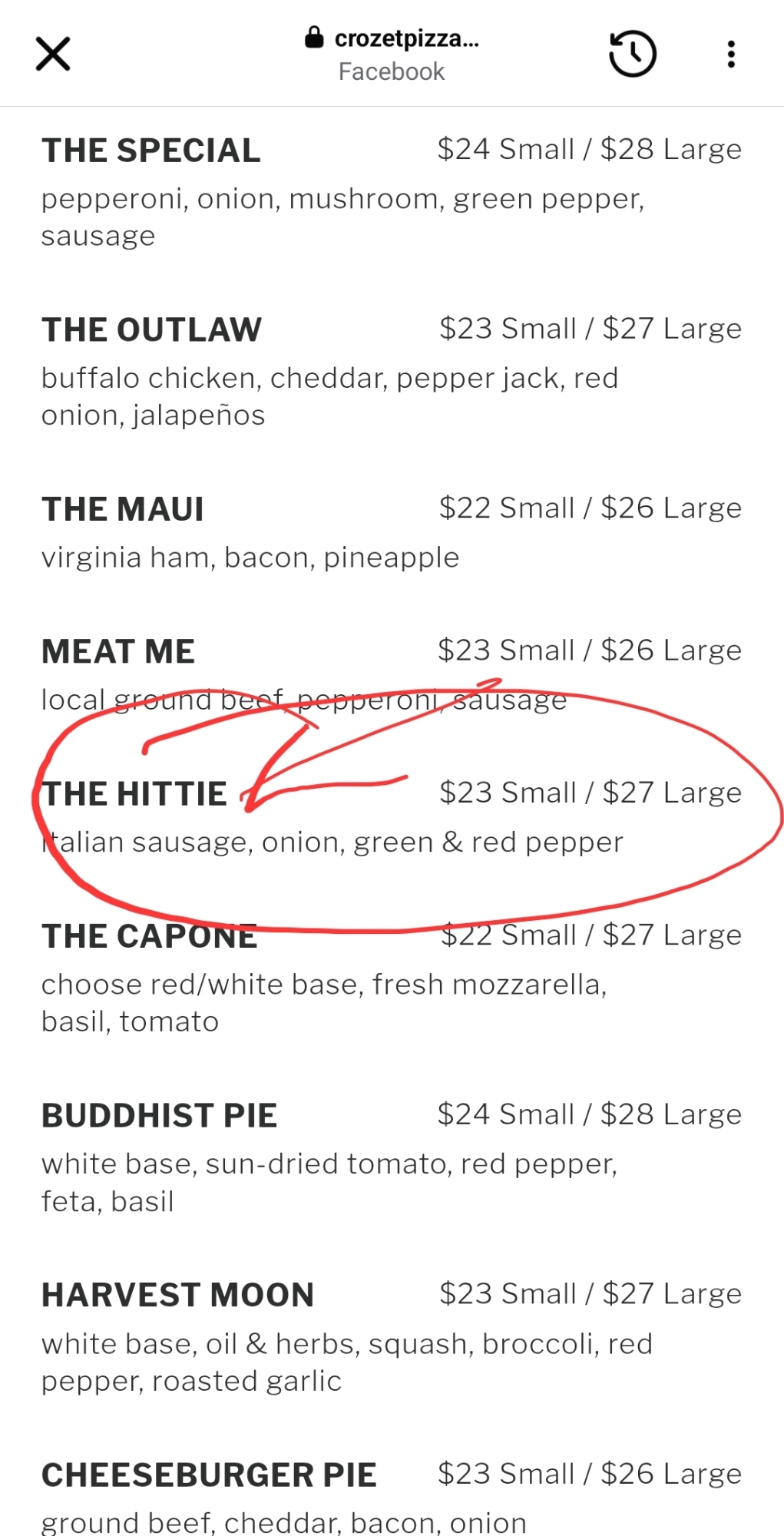Viewport: 784px width, 1536px height.
Task: Open the three-dot overflow menu
Action: pyautogui.click(x=731, y=54)
